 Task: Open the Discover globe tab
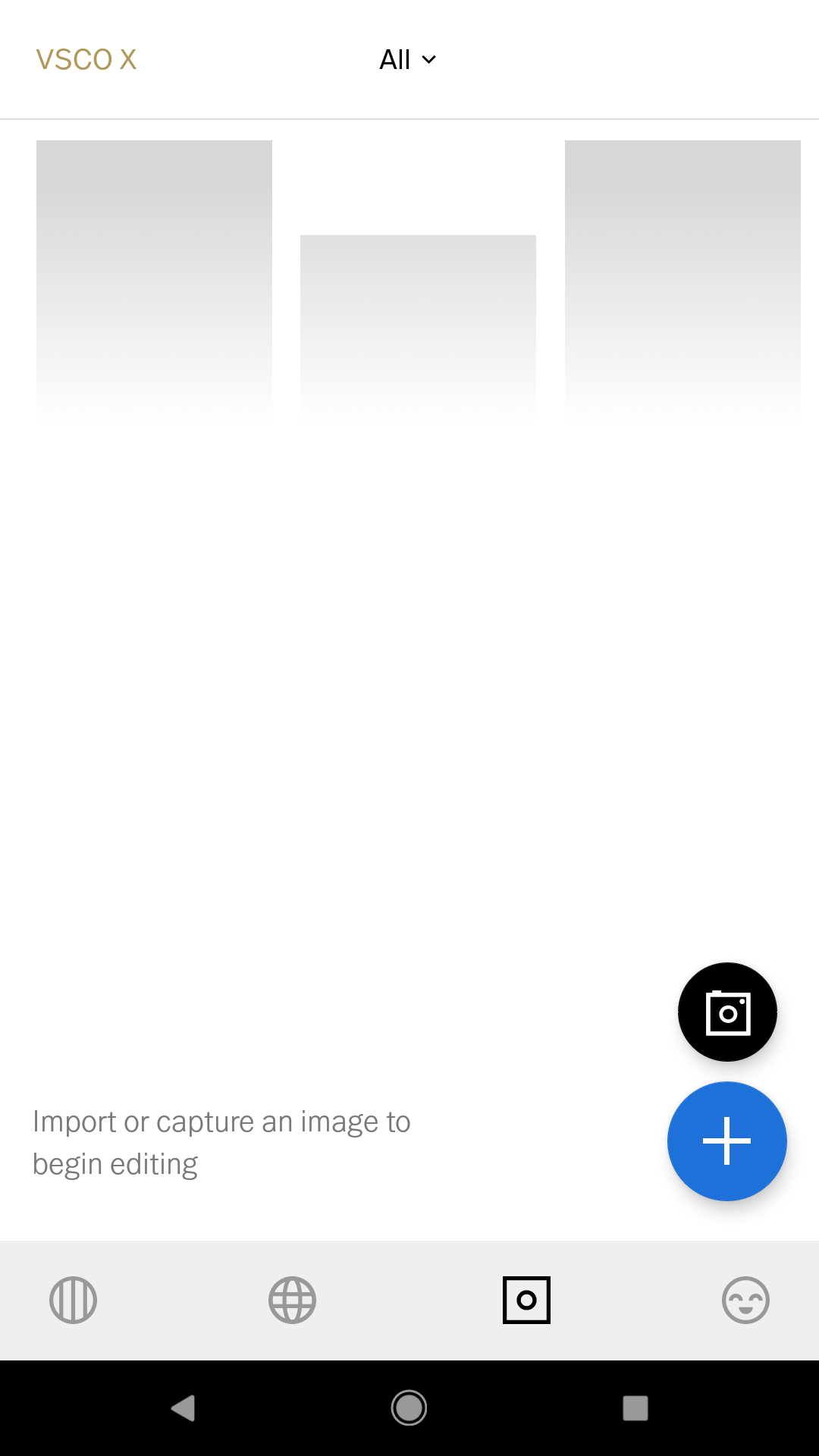click(x=292, y=1301)
